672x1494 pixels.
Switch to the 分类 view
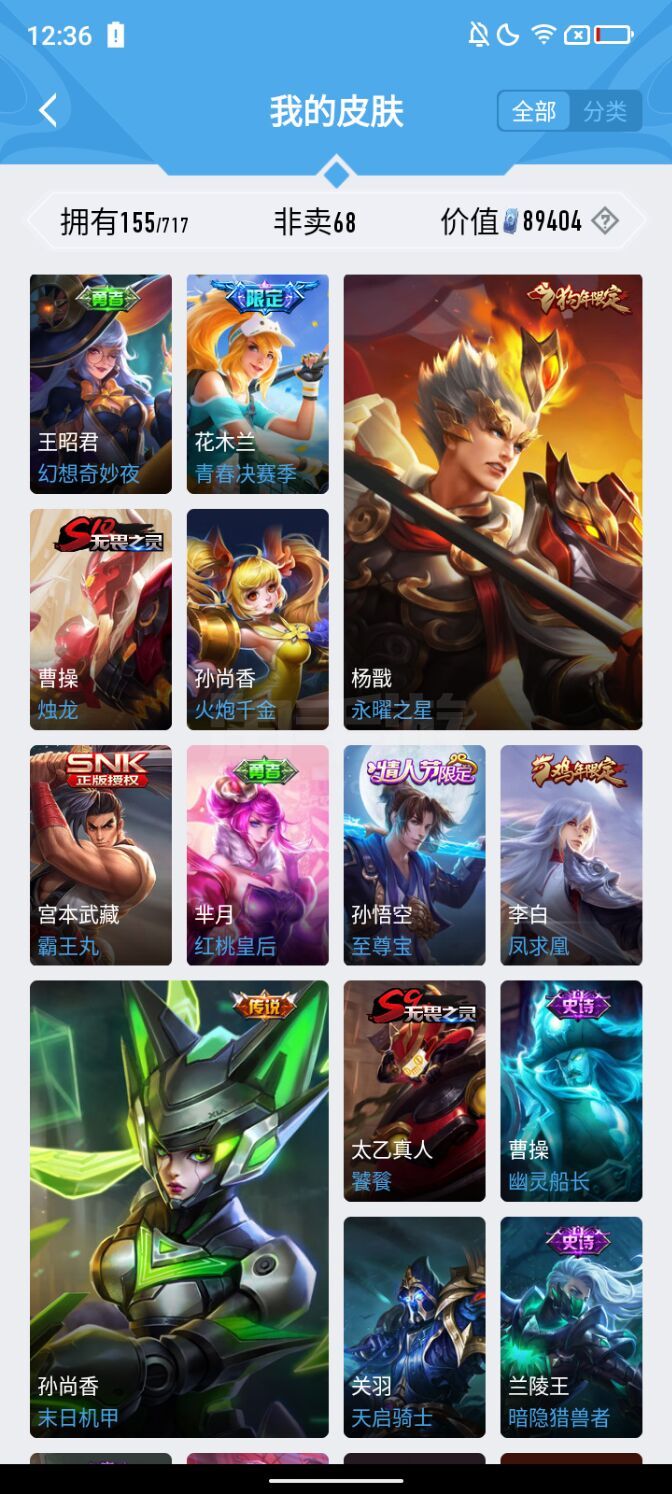click(605, 111)
